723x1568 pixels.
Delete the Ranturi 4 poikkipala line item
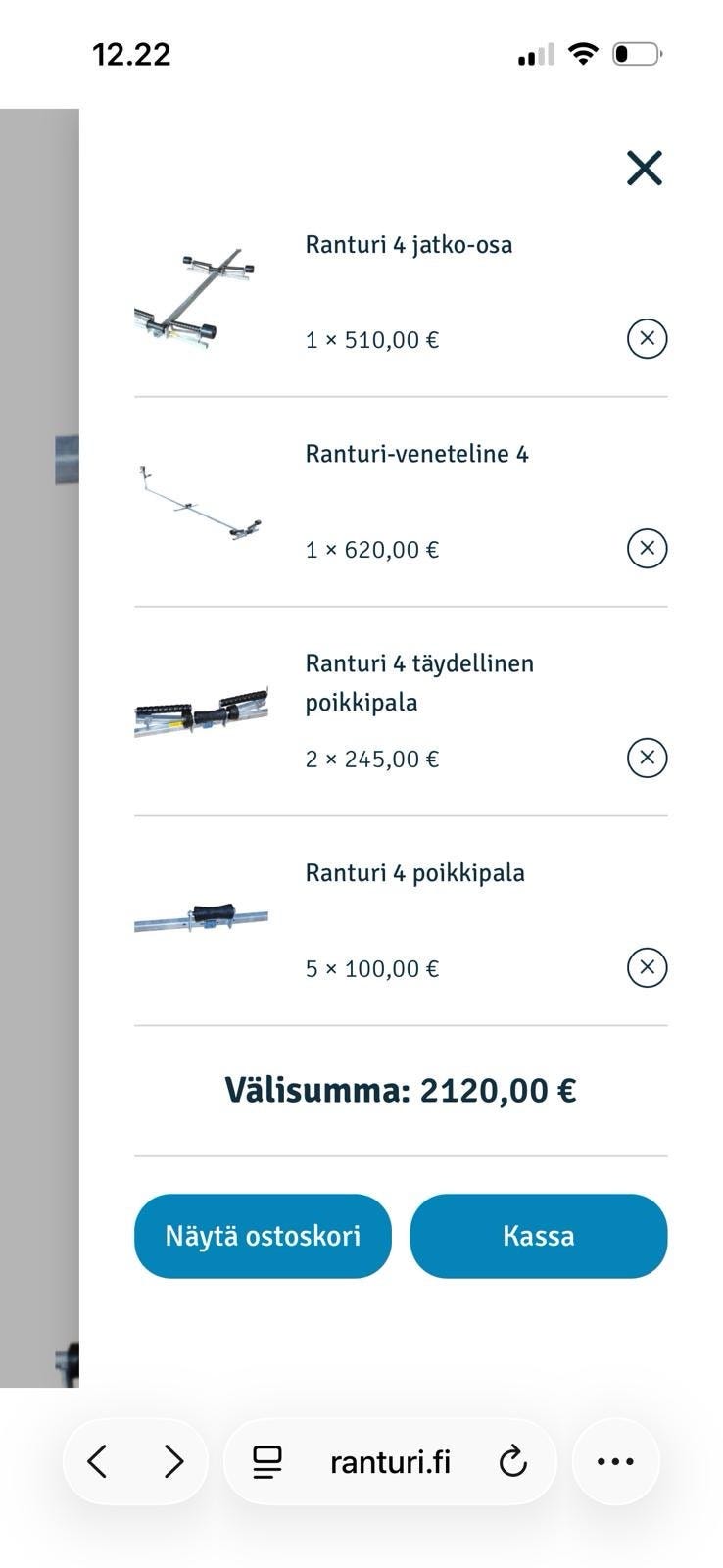(646, 967)
